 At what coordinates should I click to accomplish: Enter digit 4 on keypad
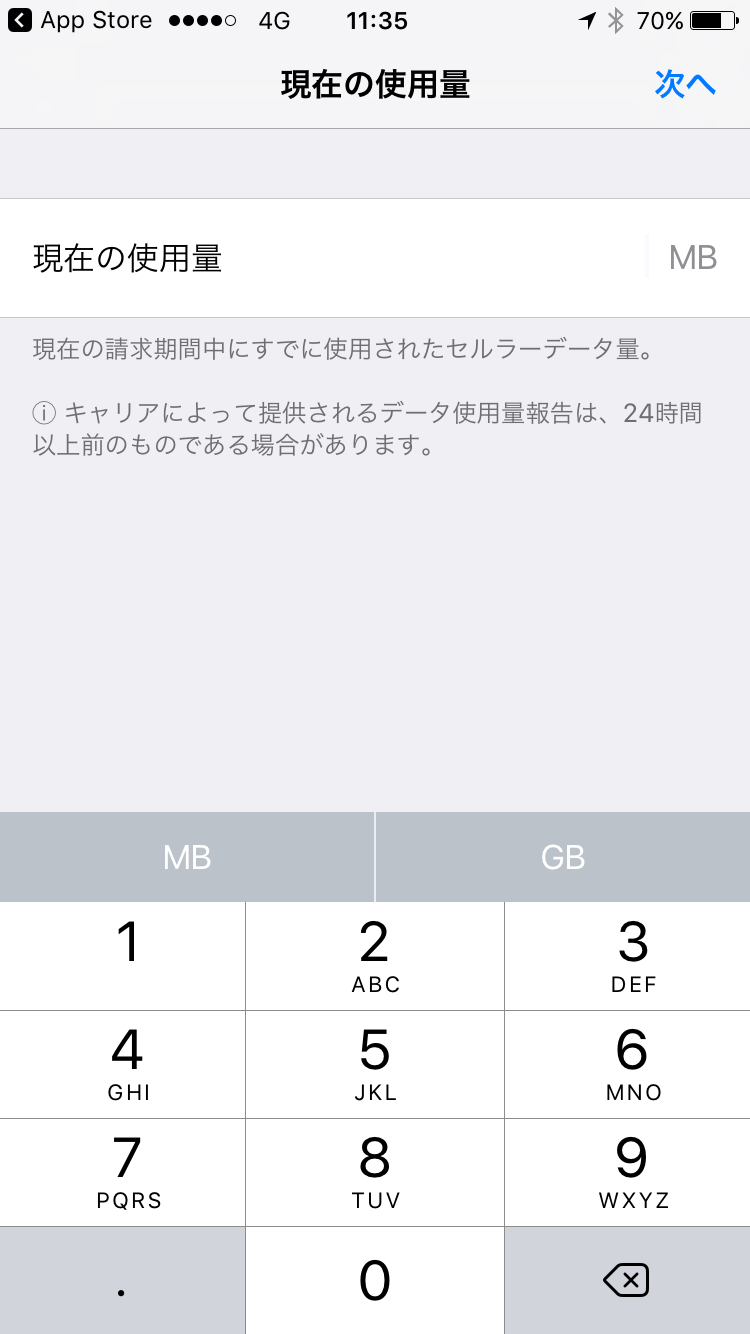click(122, 1064)
